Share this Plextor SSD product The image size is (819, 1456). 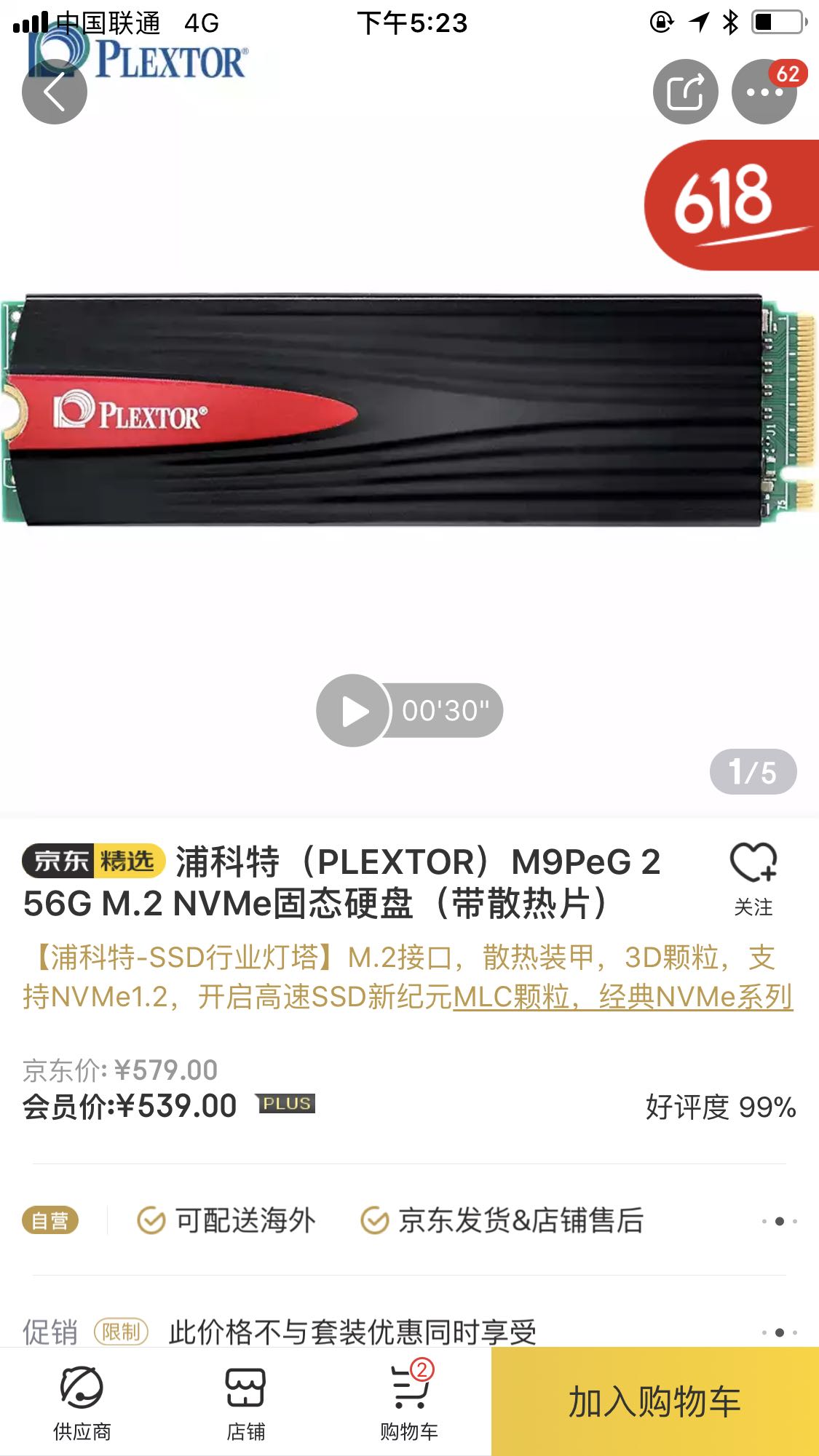[685, 92]
